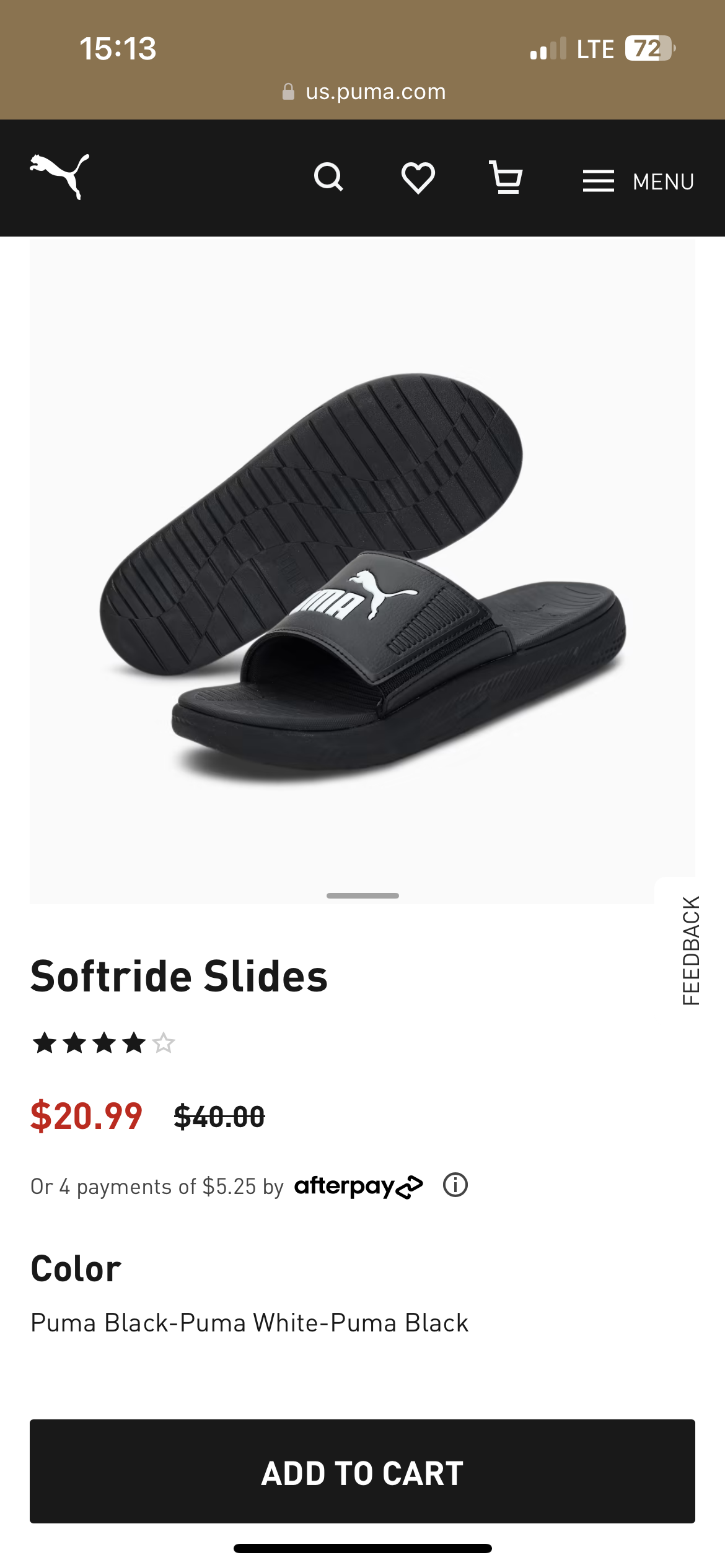Viewport: 725px width, 1568px height.
Task: View the shopping cart
Action: [x=506, y=178]
